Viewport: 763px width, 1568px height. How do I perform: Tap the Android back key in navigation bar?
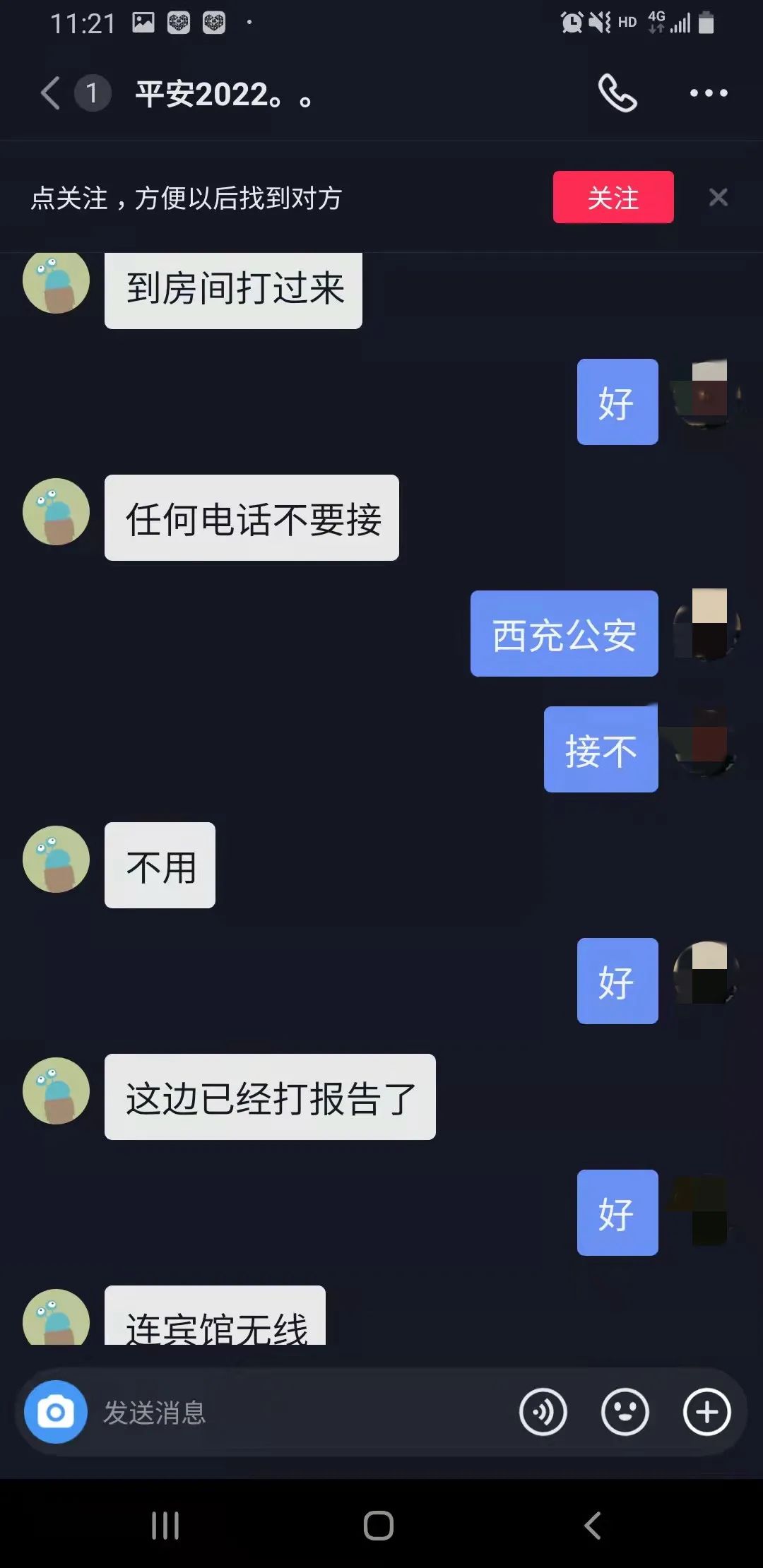(592, 1526)
